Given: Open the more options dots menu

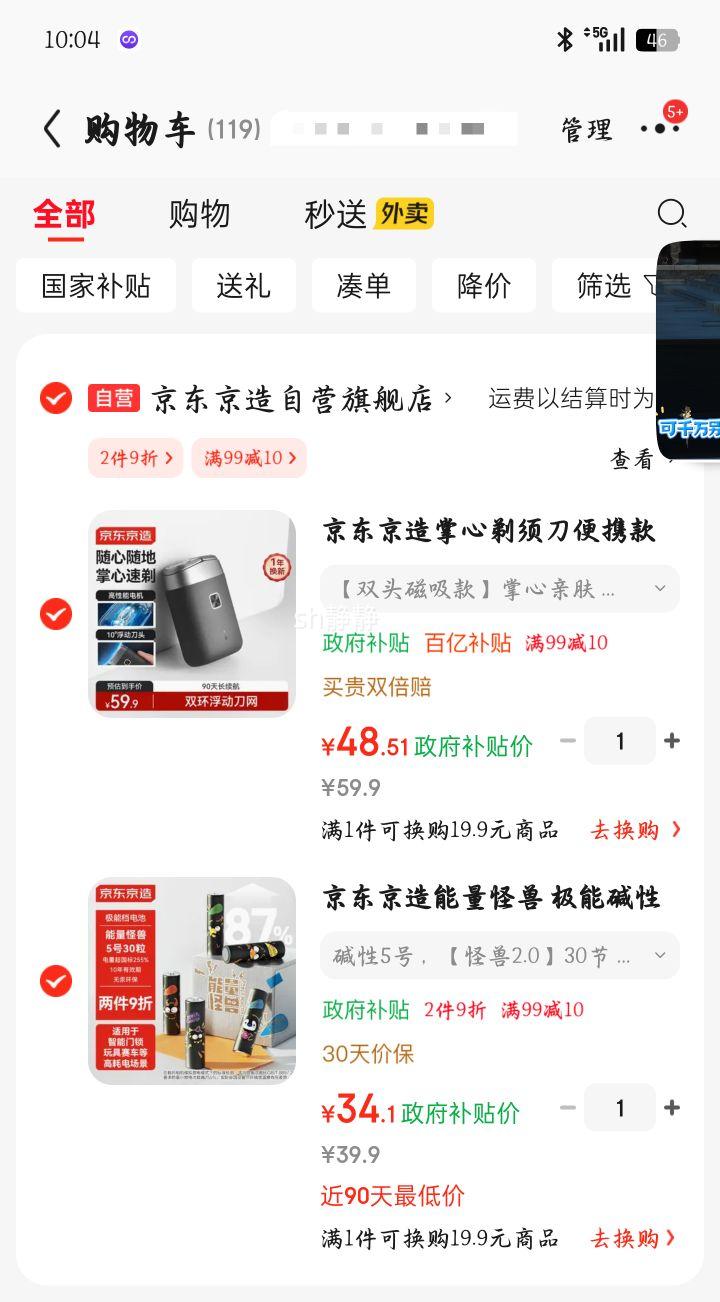Looking at the screenshot, I should 660,128.
